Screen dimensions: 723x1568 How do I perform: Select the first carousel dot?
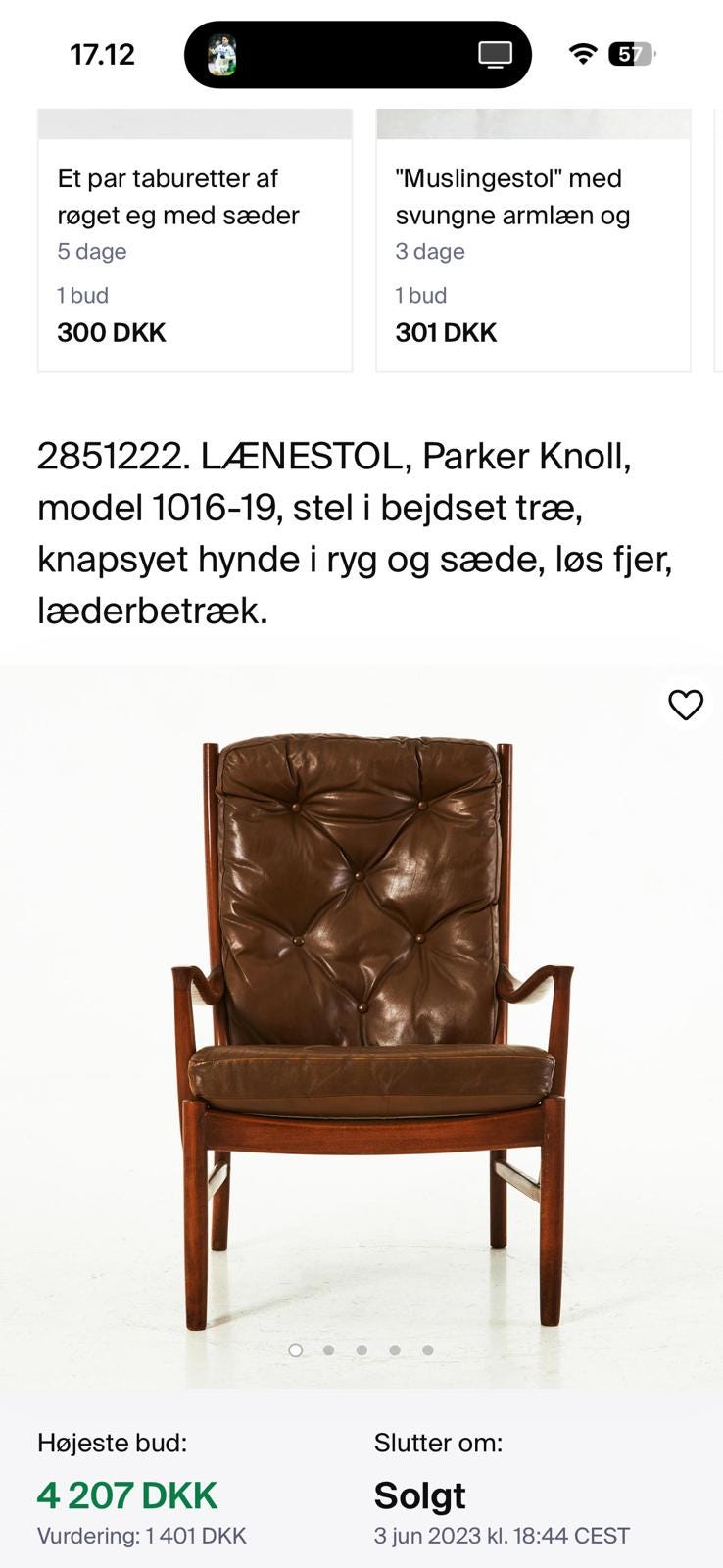295,1349
